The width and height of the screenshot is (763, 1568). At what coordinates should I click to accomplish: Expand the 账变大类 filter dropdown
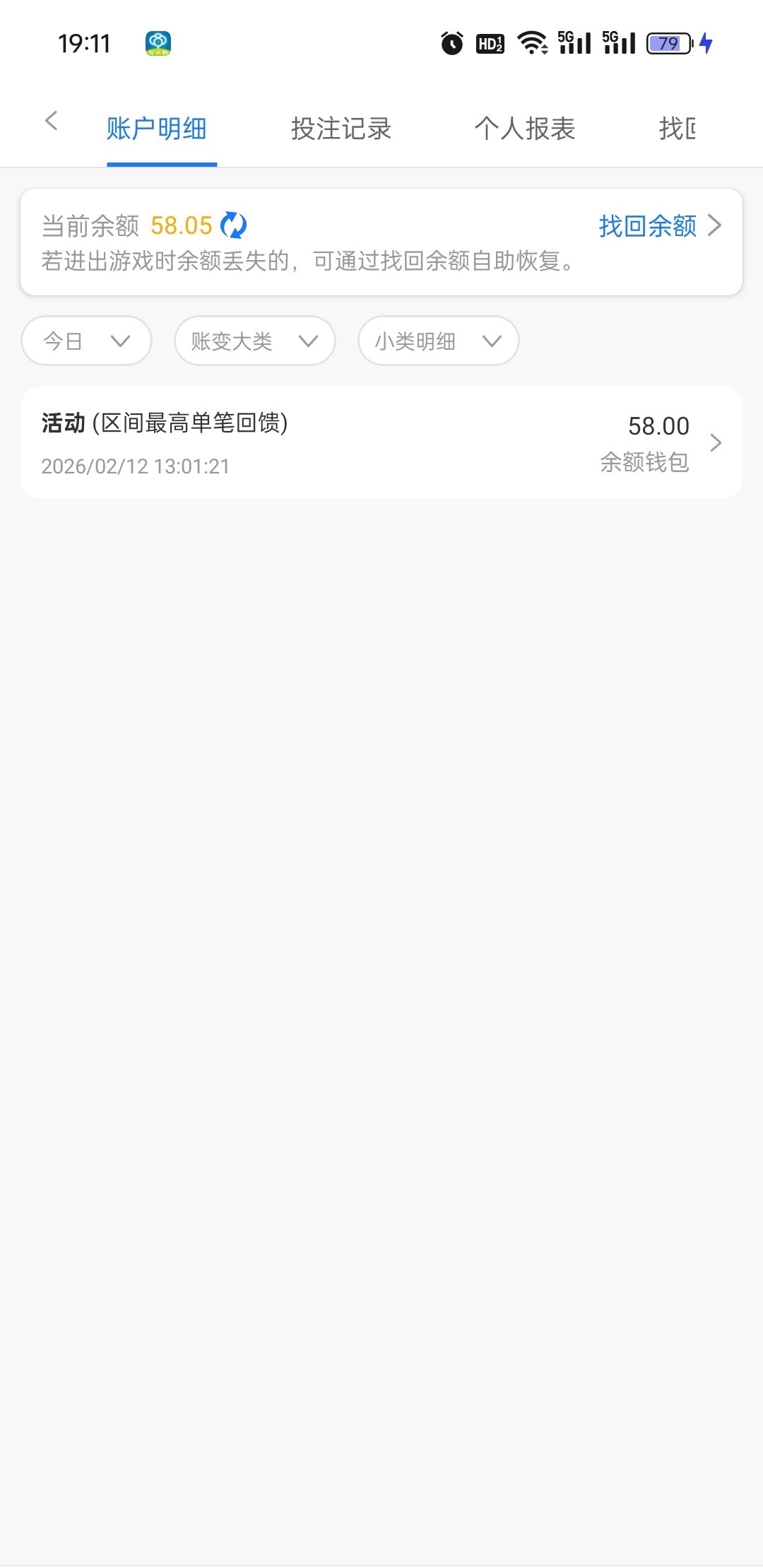(x=254, y=341)
